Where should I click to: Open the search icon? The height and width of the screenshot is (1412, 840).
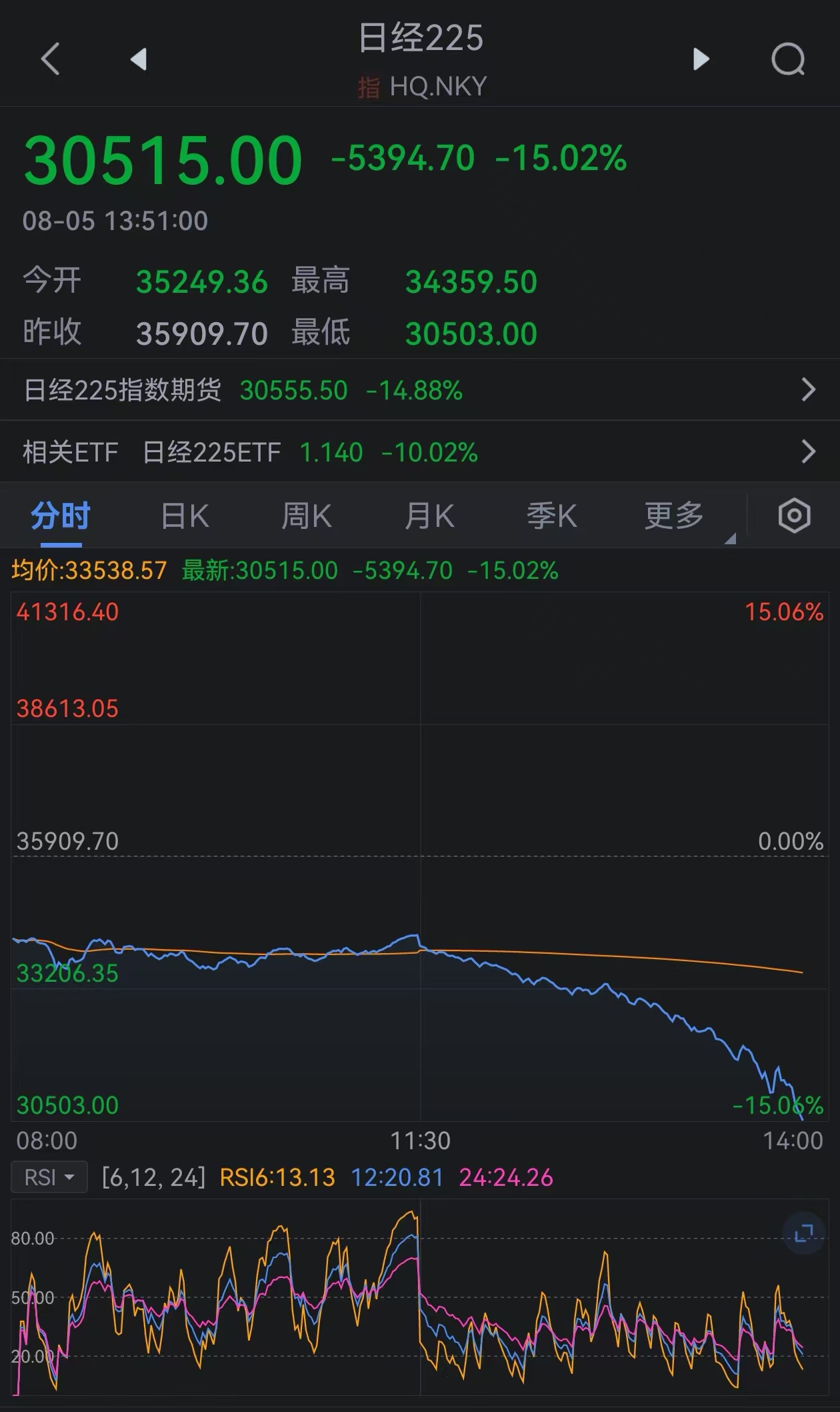[788, 59]
